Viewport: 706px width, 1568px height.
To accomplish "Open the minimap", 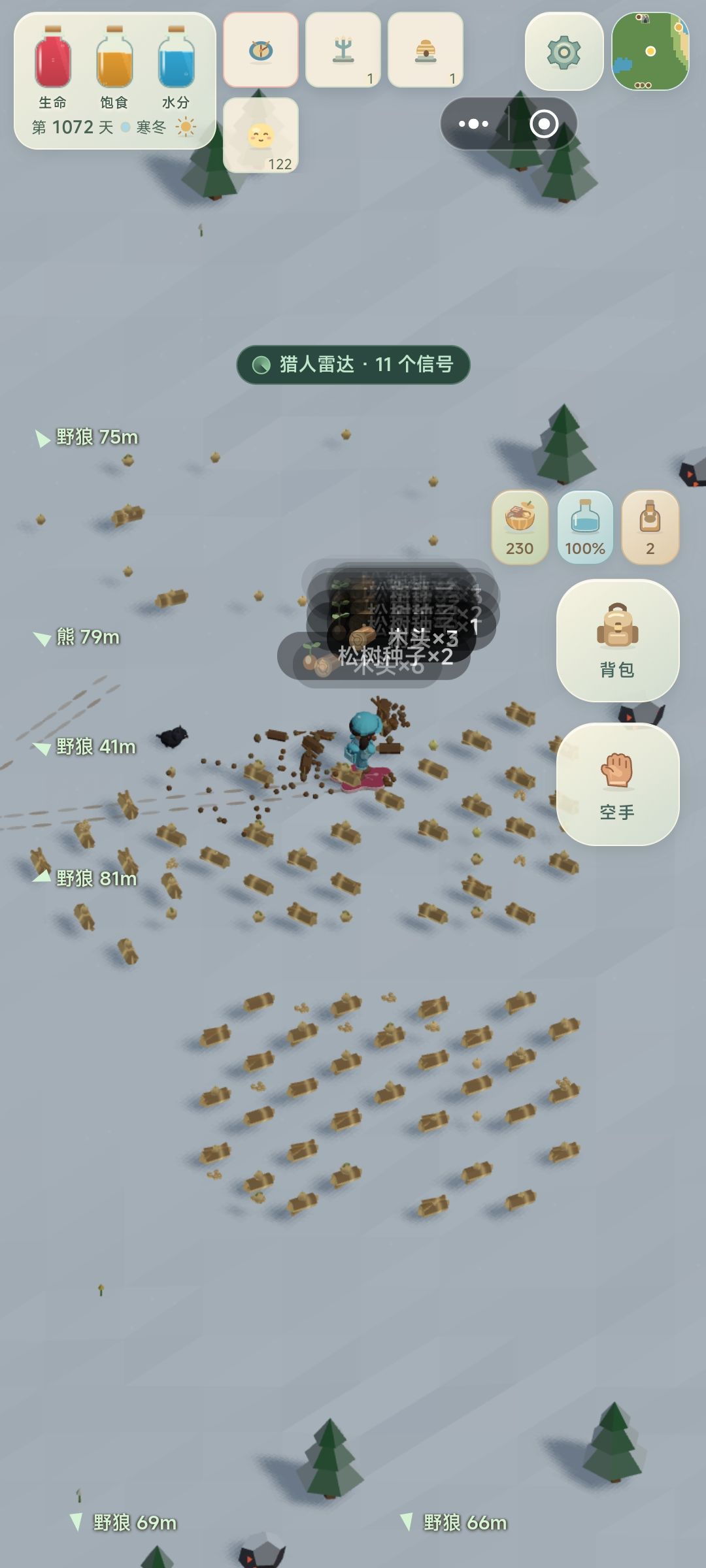I will click(x=650, y=51).
